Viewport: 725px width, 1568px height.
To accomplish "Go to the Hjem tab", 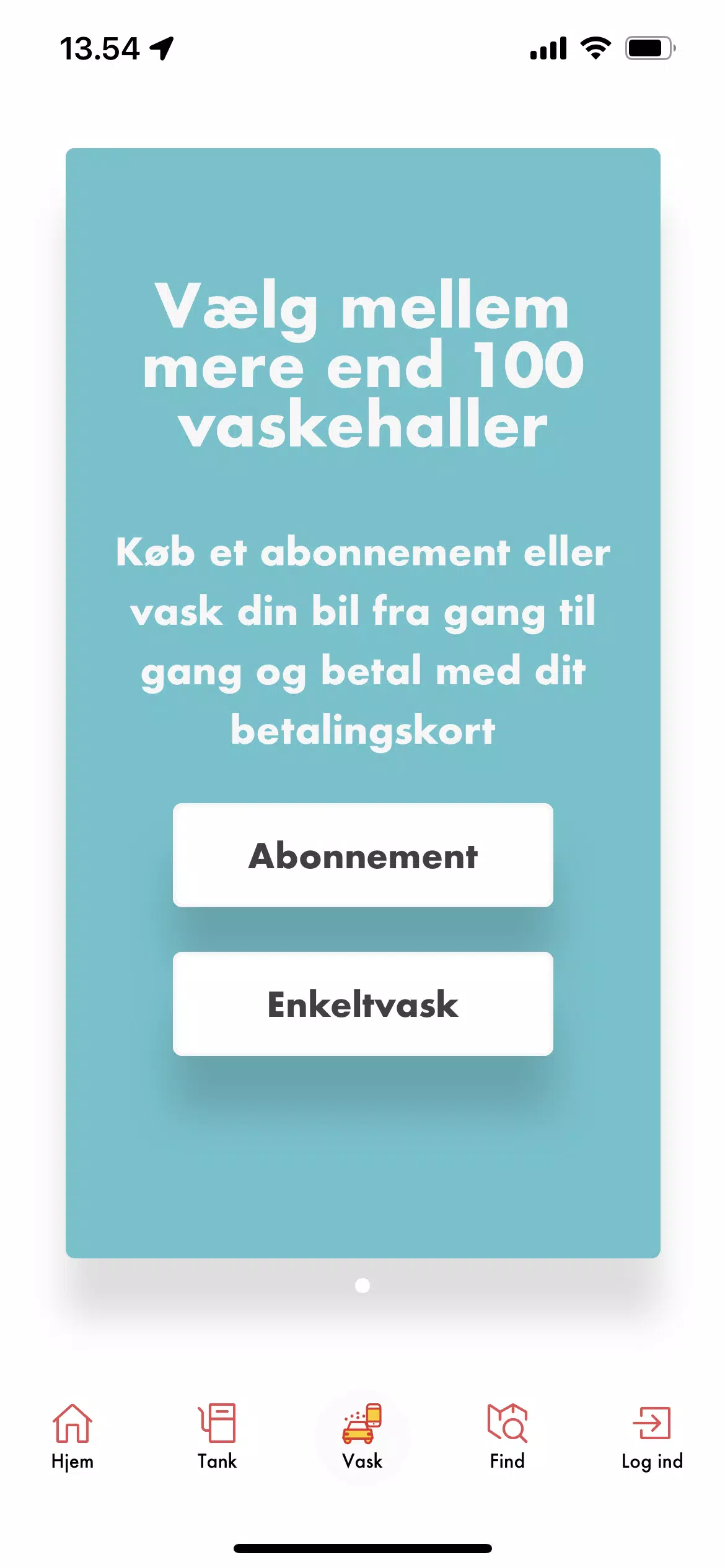I will (x=72, y=1435).
